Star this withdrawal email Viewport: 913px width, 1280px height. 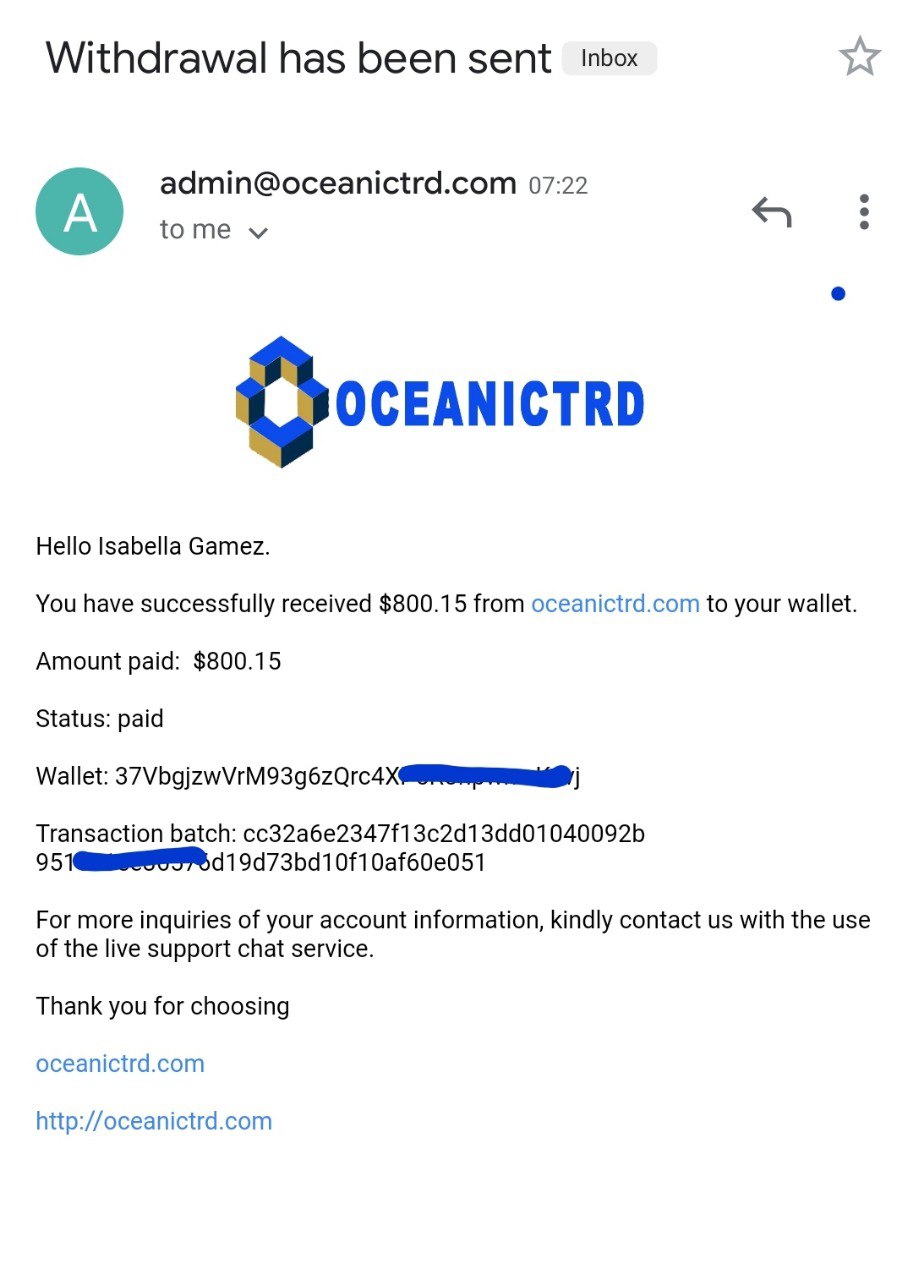tap(859, 58)
